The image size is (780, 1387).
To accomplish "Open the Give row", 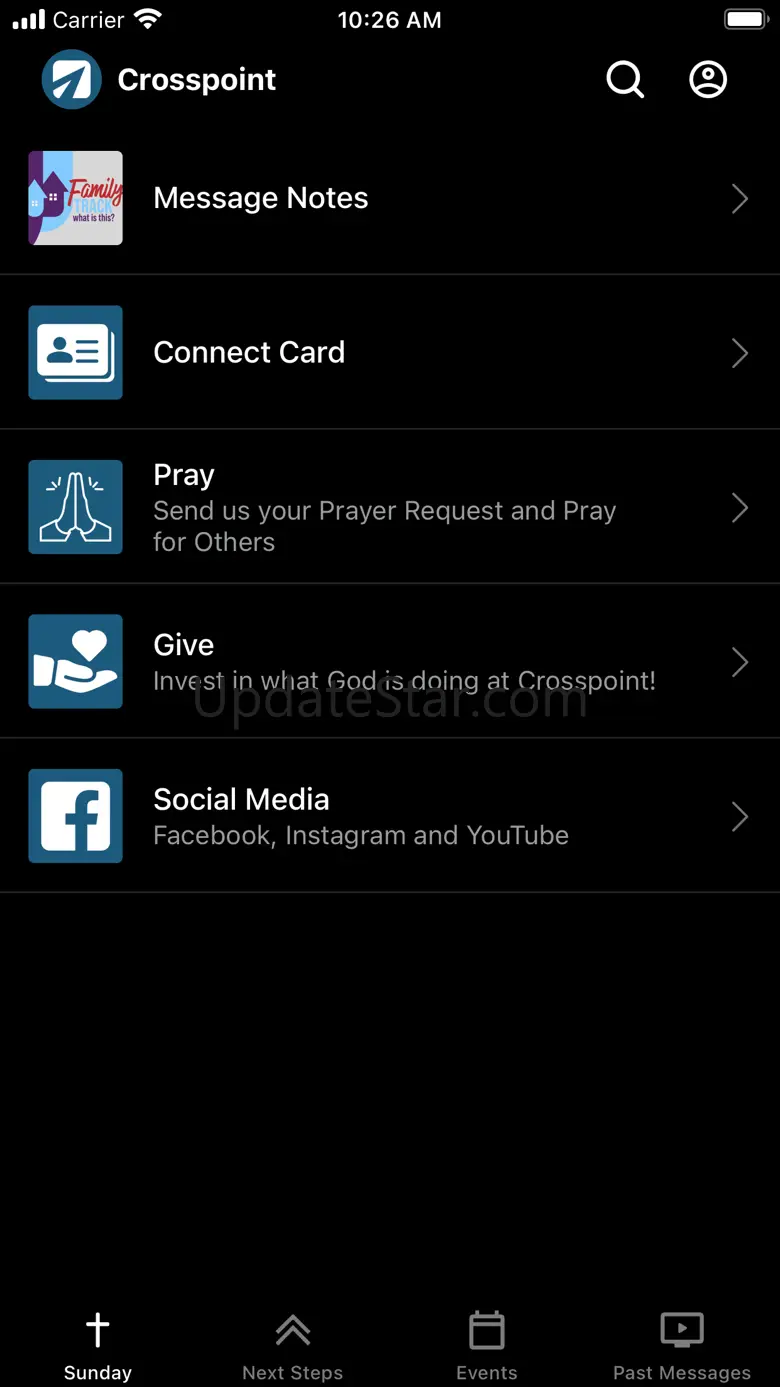I will point(389,661).
